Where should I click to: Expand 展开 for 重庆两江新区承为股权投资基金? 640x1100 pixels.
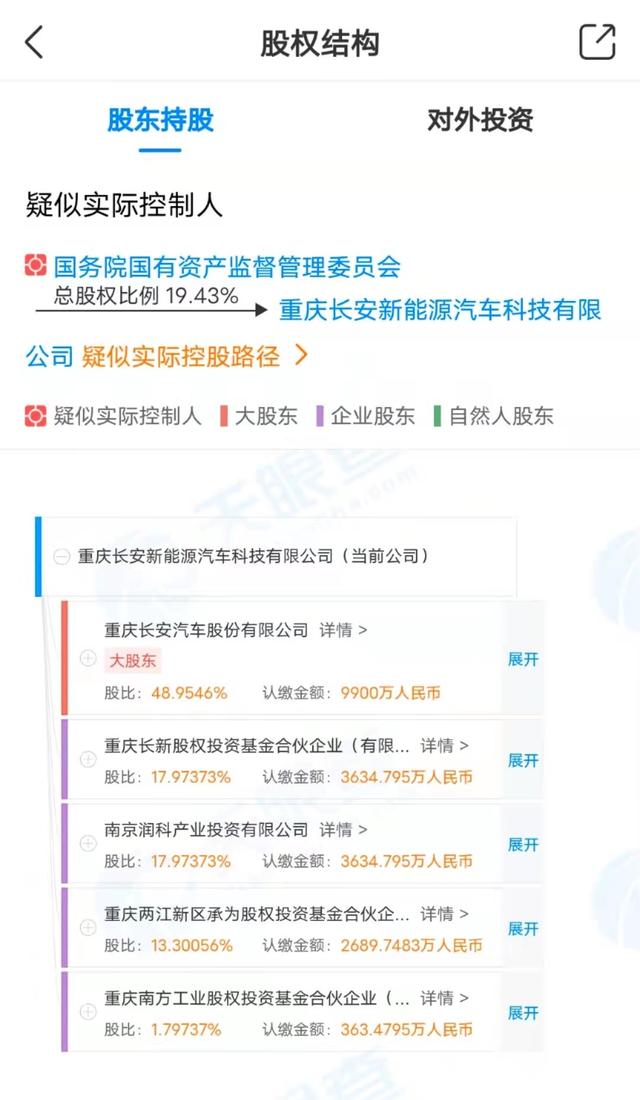[523, 928]
